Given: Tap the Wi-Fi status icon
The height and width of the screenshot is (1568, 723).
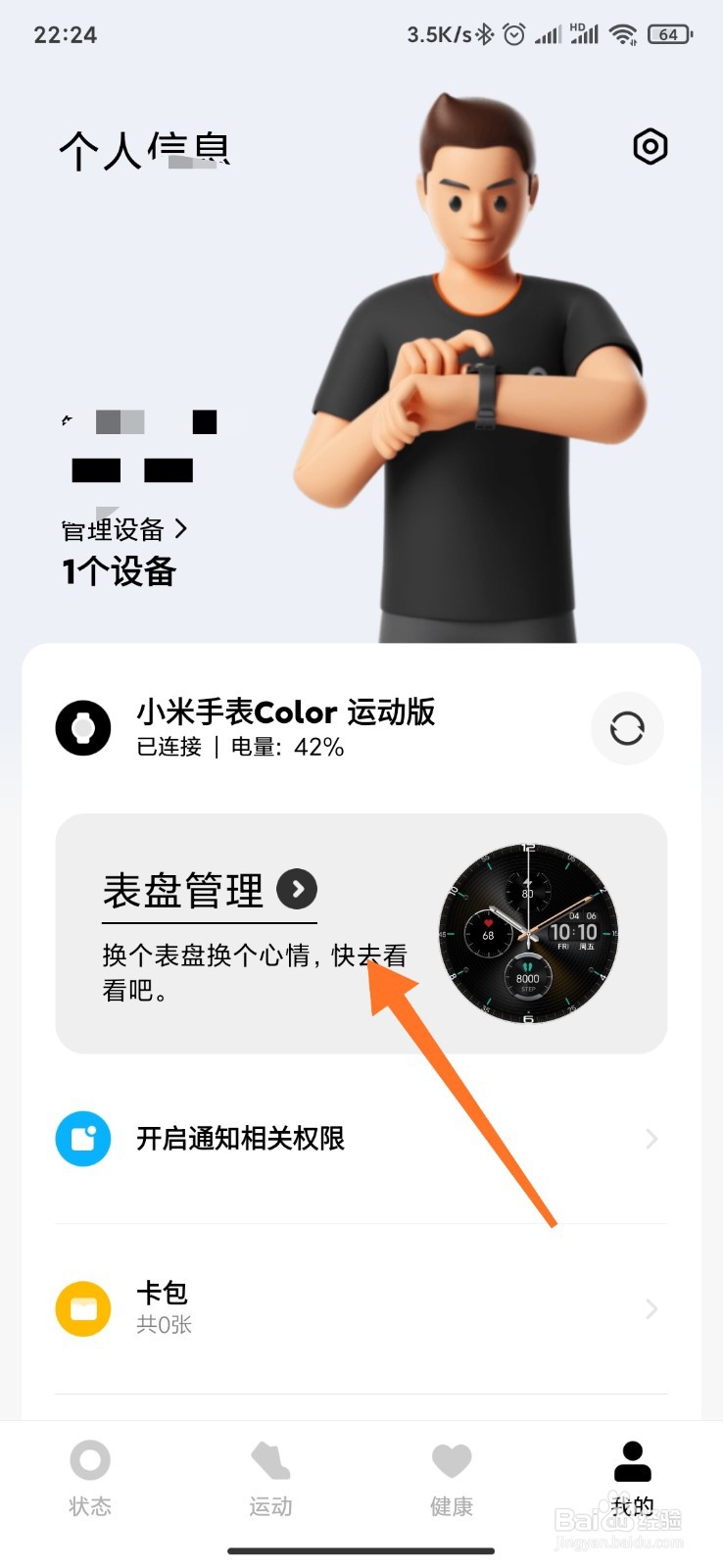Looking at the screenshot, I should click(624, 32).
